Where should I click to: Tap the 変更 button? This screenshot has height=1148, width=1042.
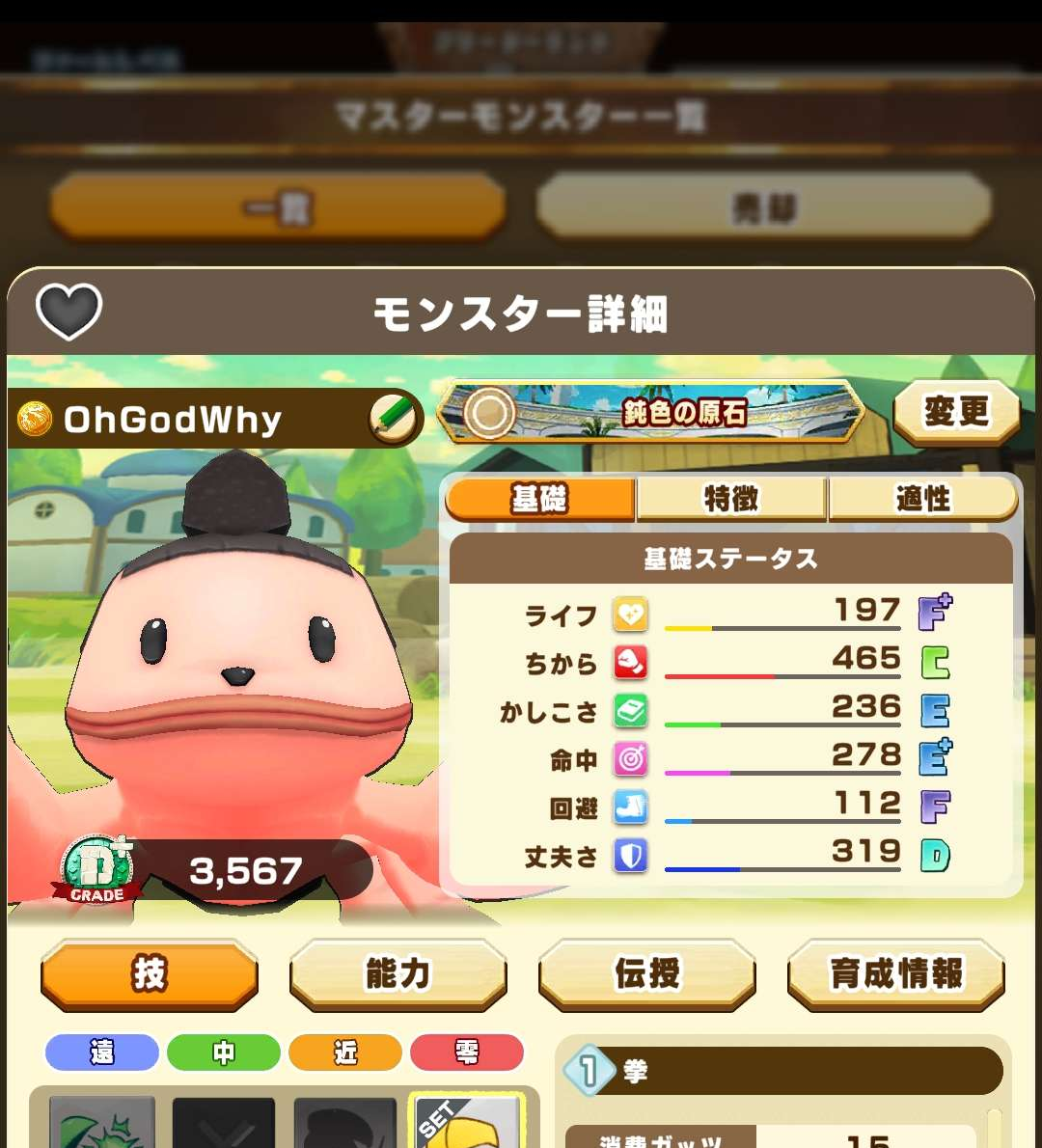(x=956, y=413)
